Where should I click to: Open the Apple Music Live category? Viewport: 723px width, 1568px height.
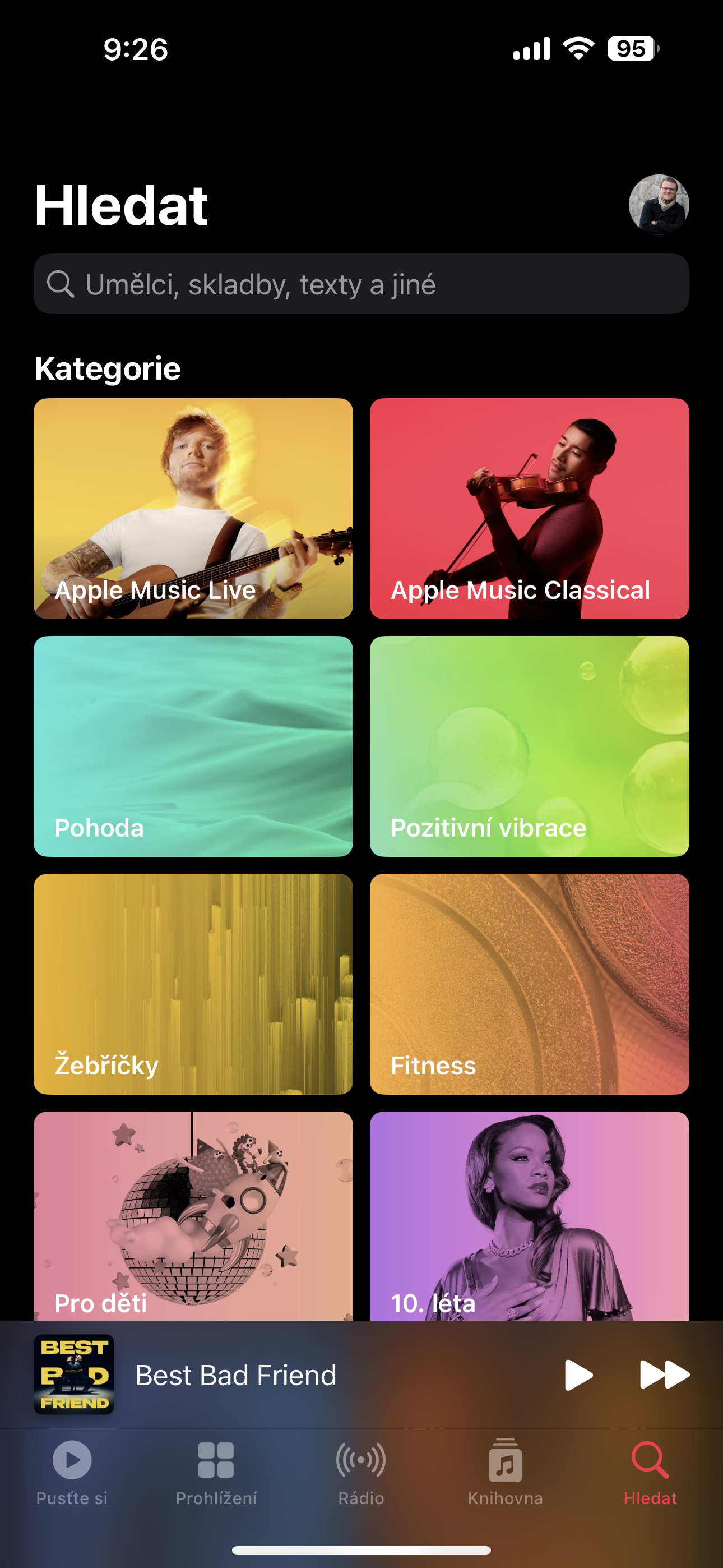pos(193,508)
